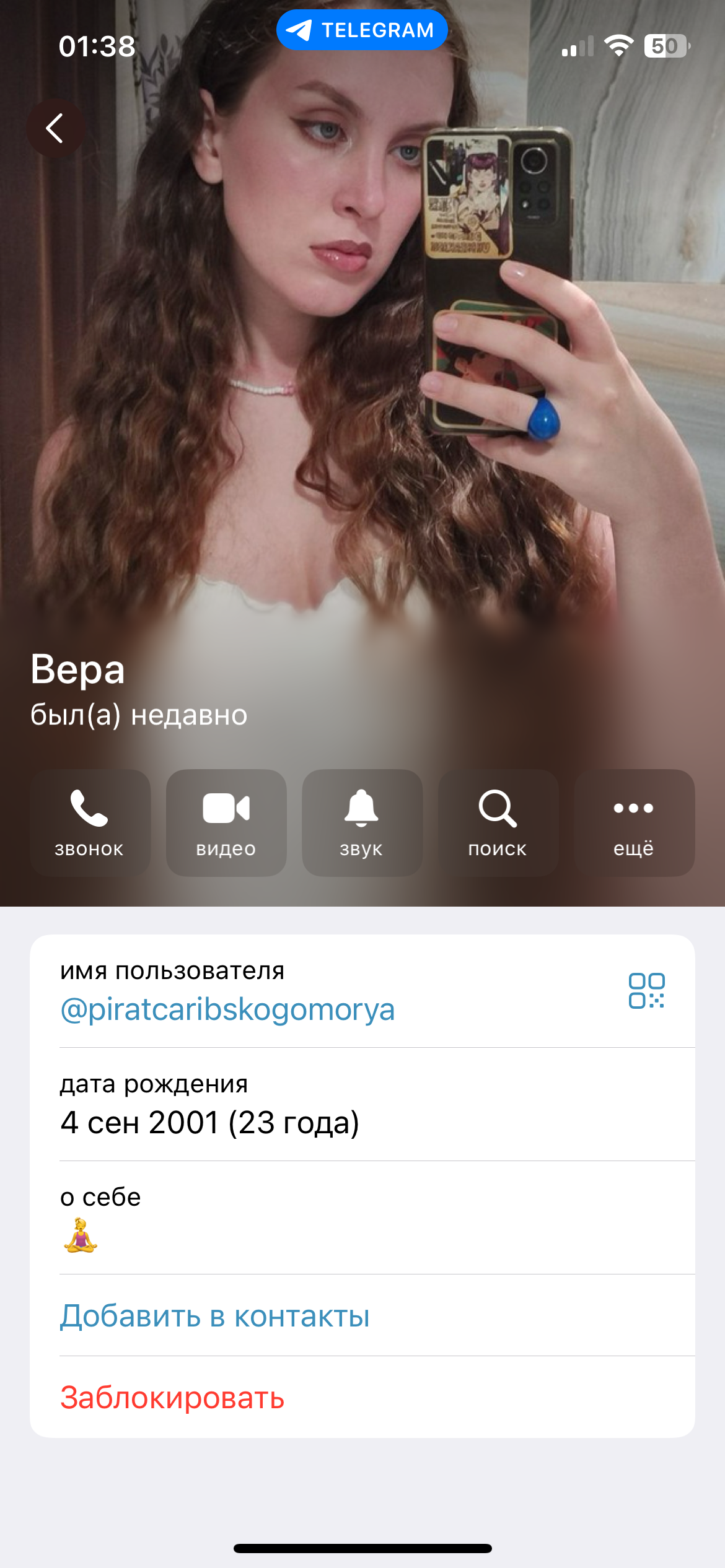This screenshot has width=725, height=1568.
Task: Open Вера's profile photo
Action: point(362,372)
